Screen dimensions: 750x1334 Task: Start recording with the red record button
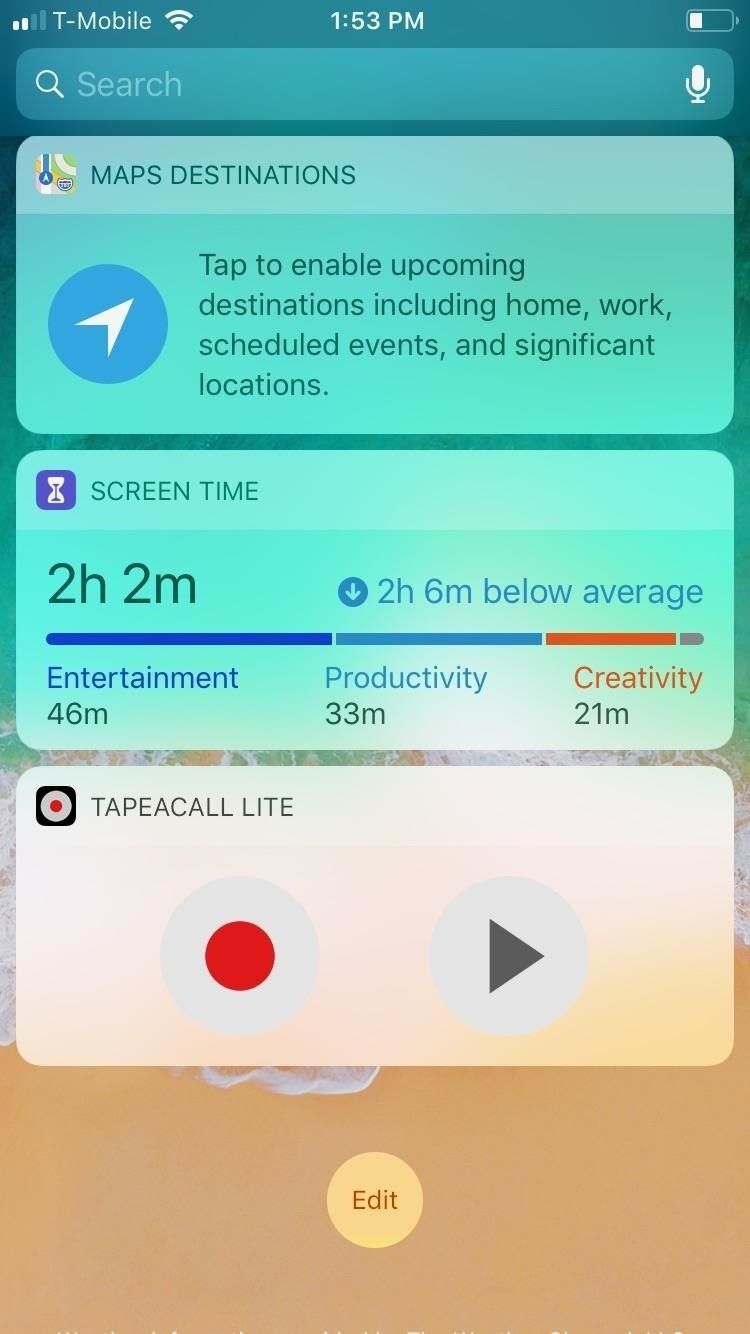tap(239, 955)
